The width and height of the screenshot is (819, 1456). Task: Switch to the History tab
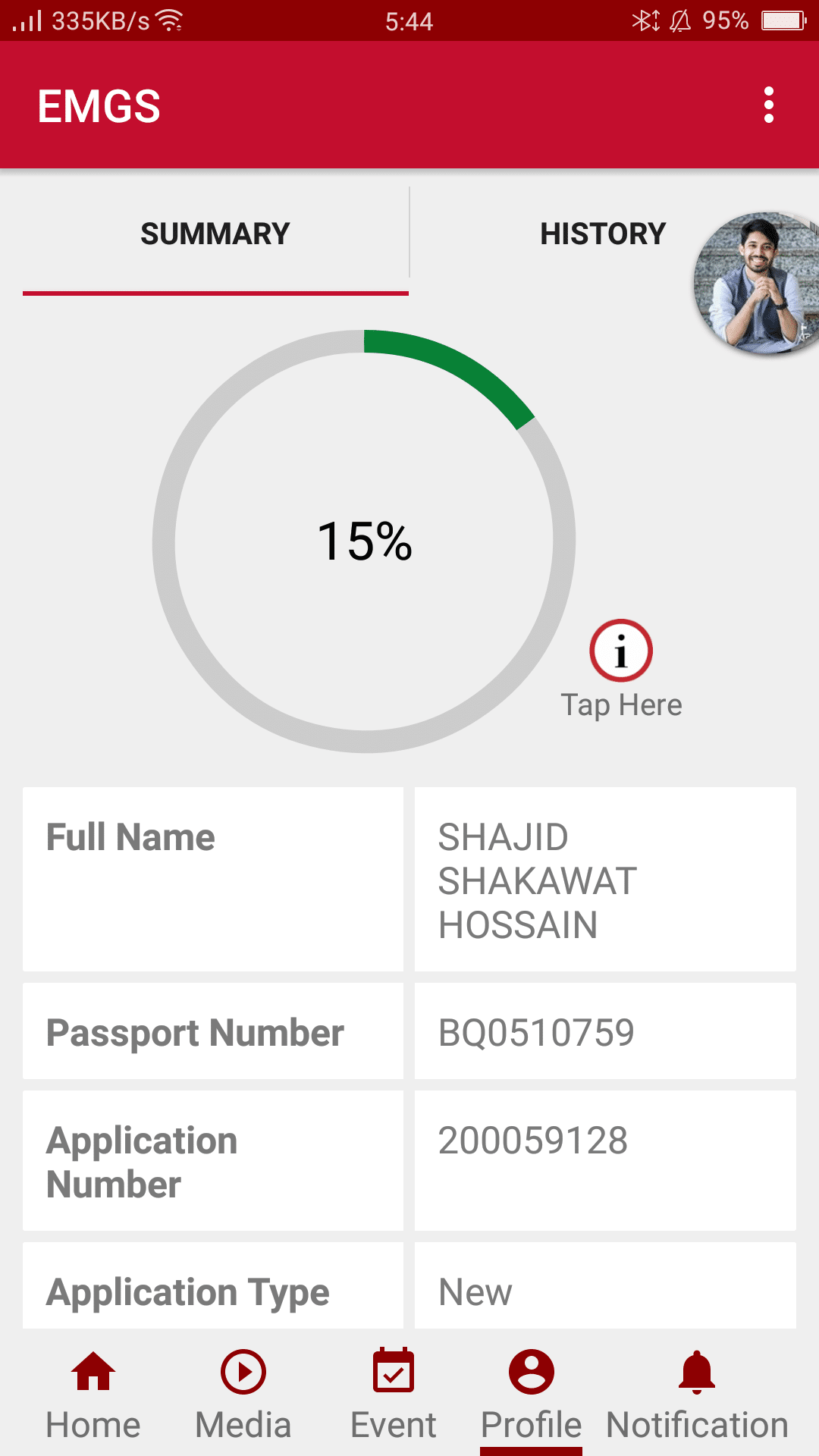click(x=602, y=234)
